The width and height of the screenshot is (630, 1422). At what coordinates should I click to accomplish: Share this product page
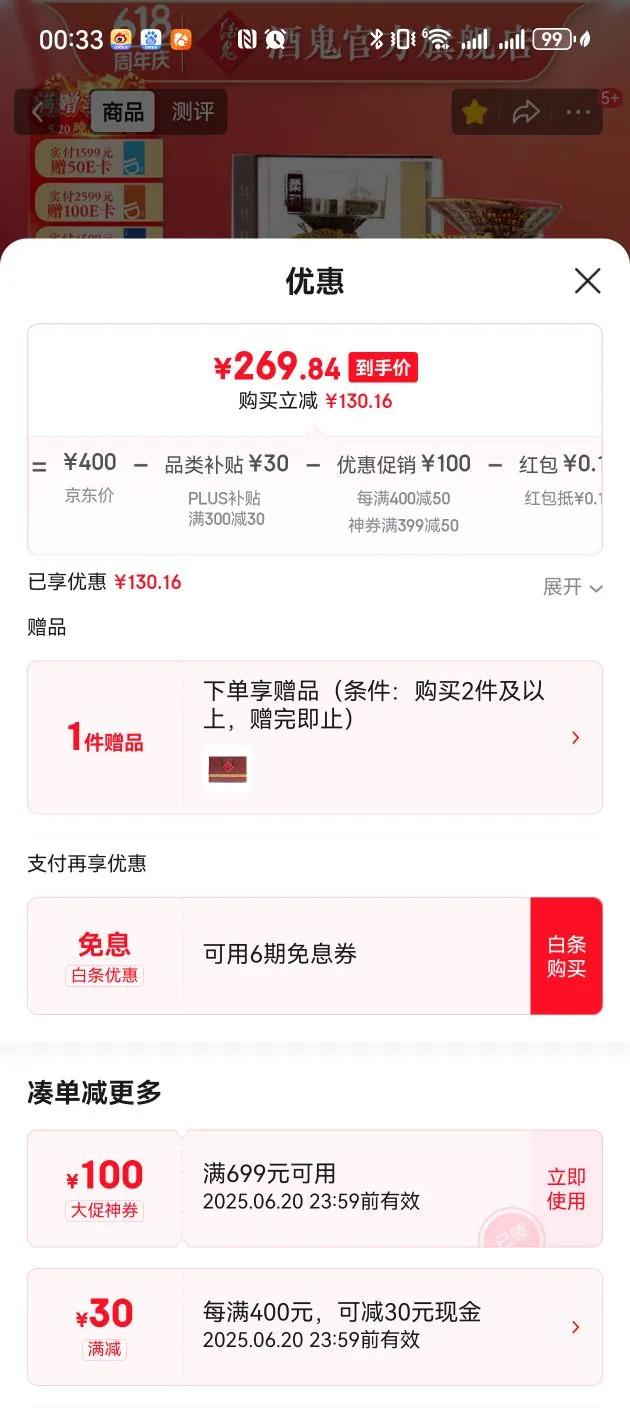[x=526, y=113]
